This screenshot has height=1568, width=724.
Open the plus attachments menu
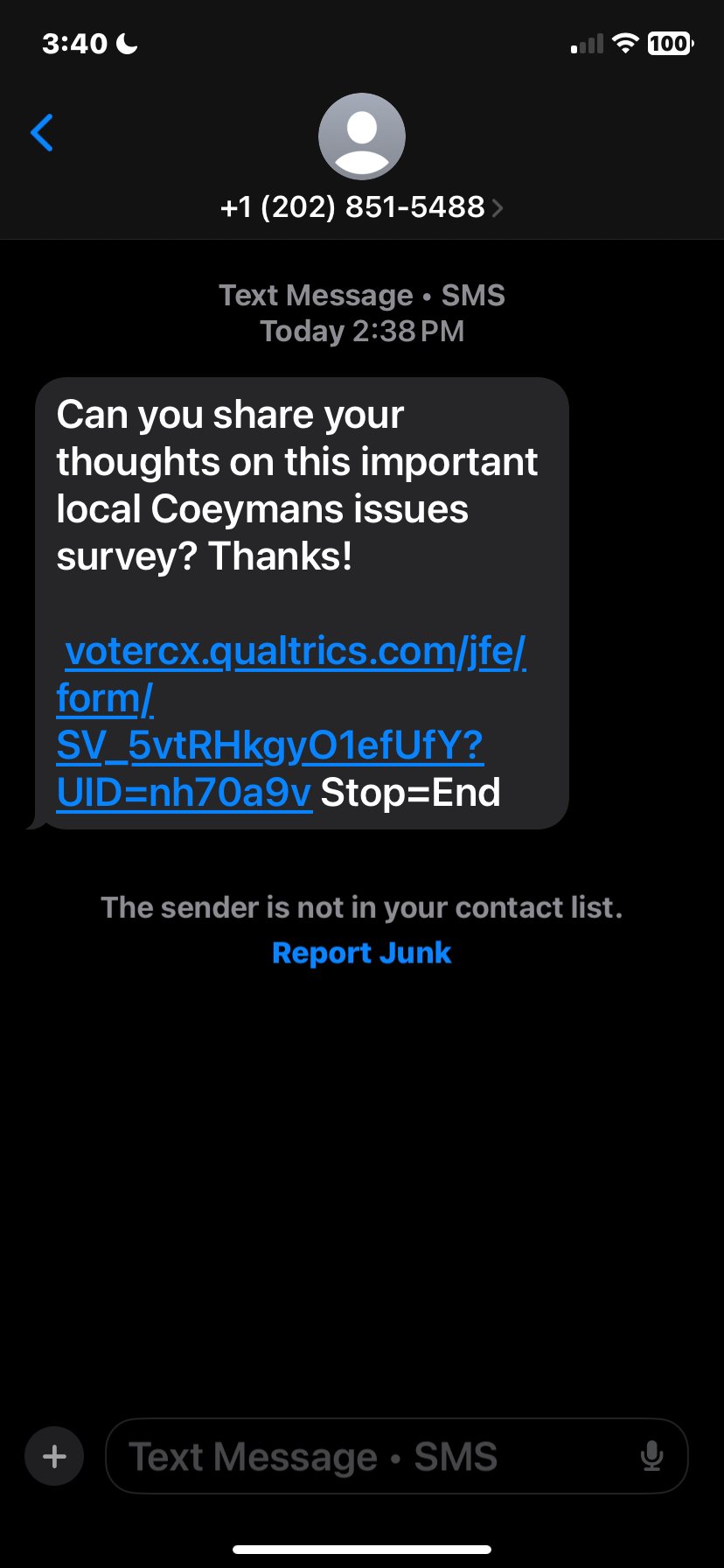[54, 1456]
